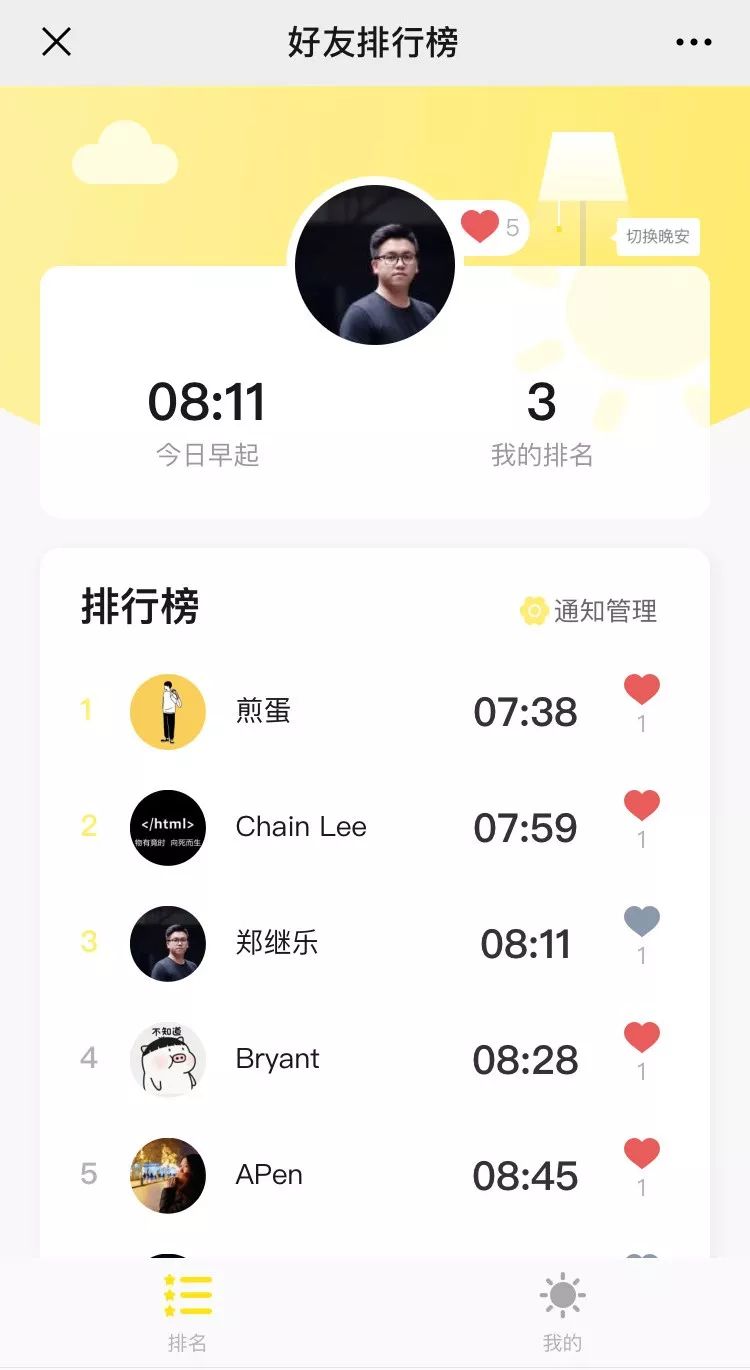Viewport: 750px width, 1370px height.
Task: Tap the heart next to Chain Lee
Action: [642, 805]
